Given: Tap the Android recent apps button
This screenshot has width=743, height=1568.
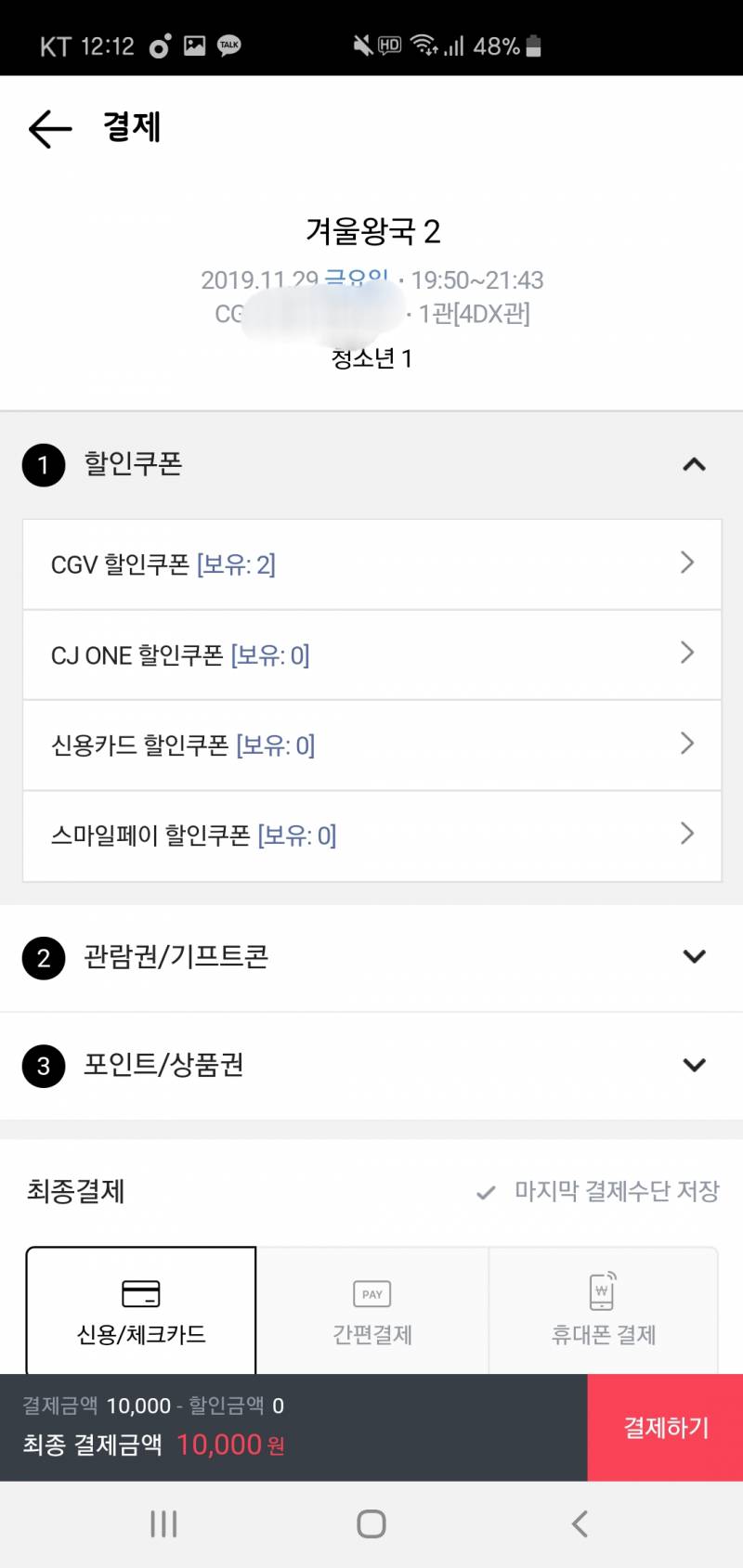Looking at the screenshot, I should [x=163, y=1523].
